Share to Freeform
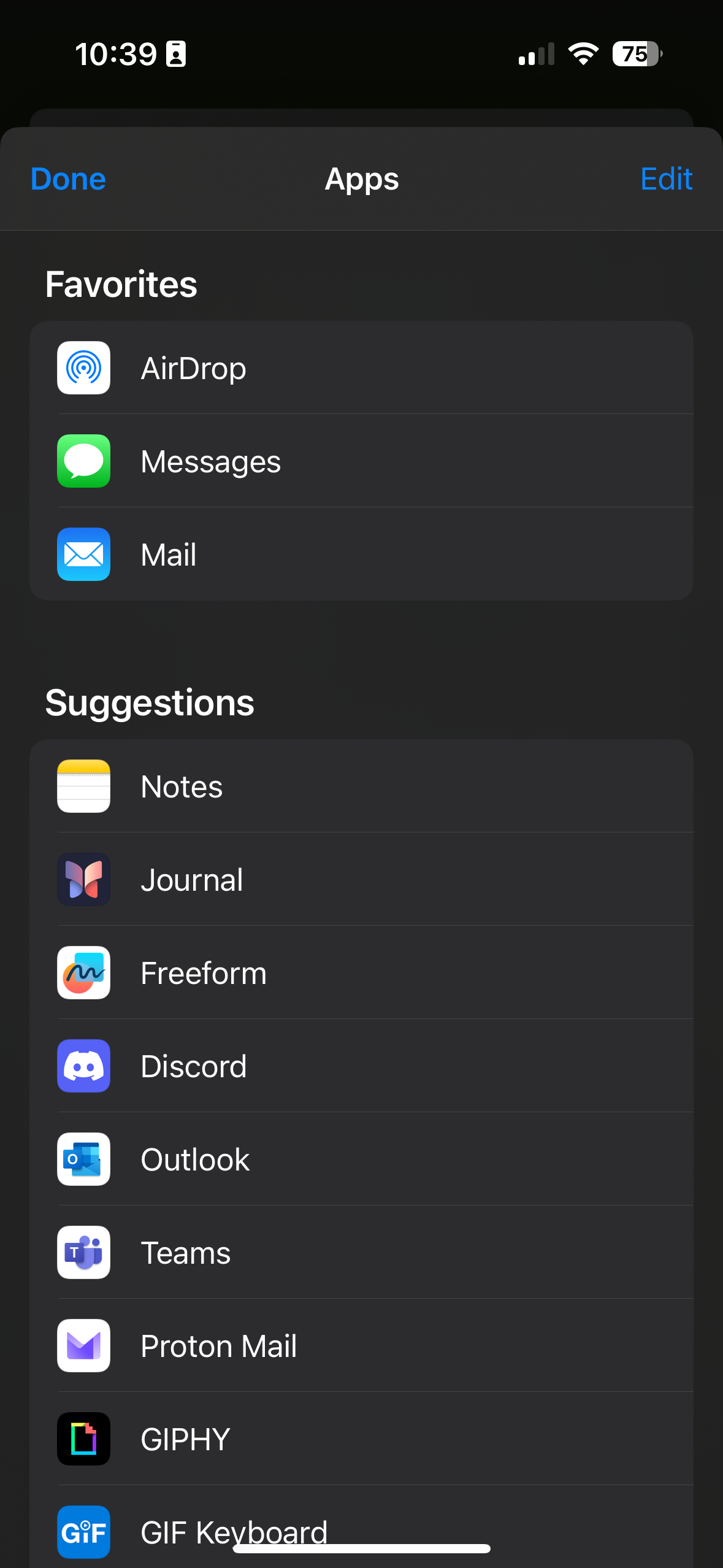The image size is (723, 1568). coord(361,973)
